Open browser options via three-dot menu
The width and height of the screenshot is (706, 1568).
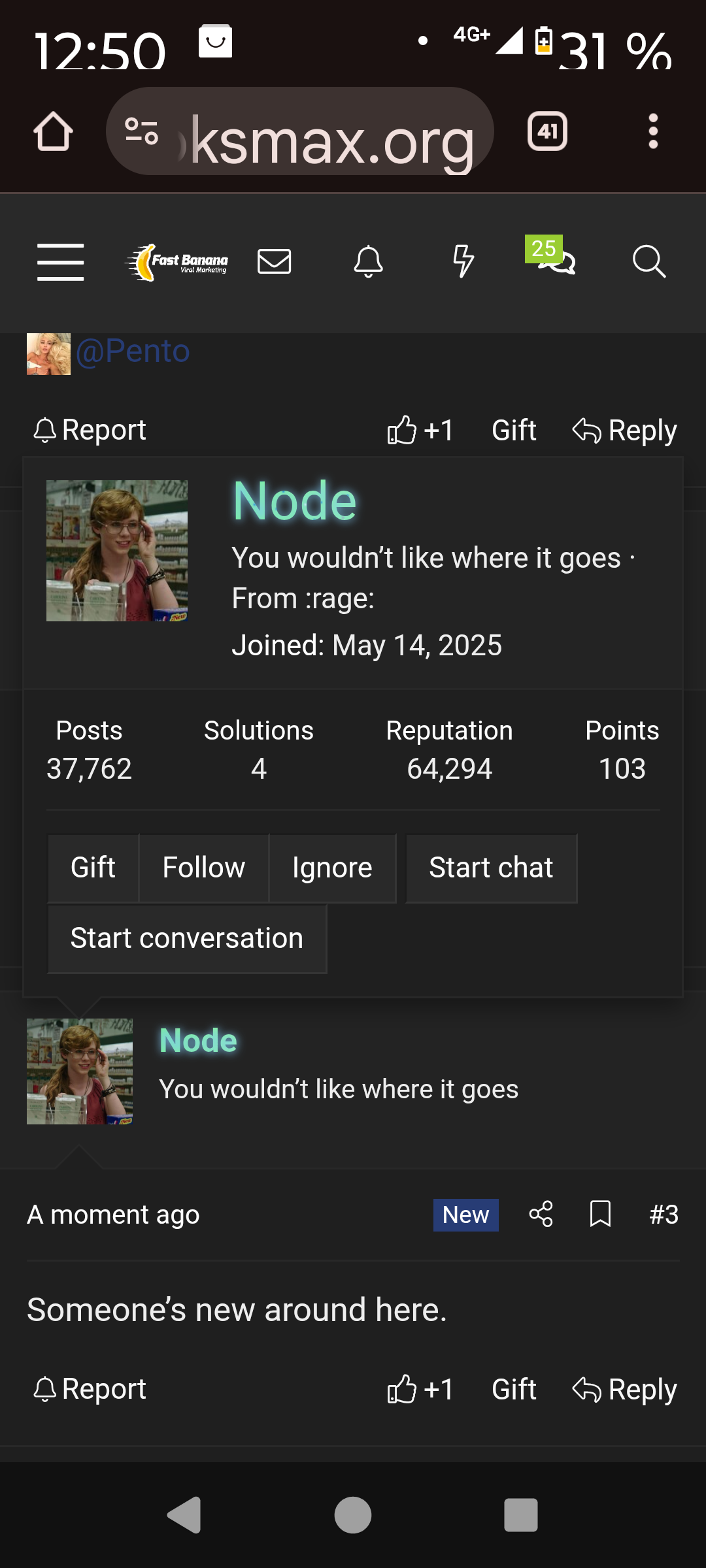652,131
